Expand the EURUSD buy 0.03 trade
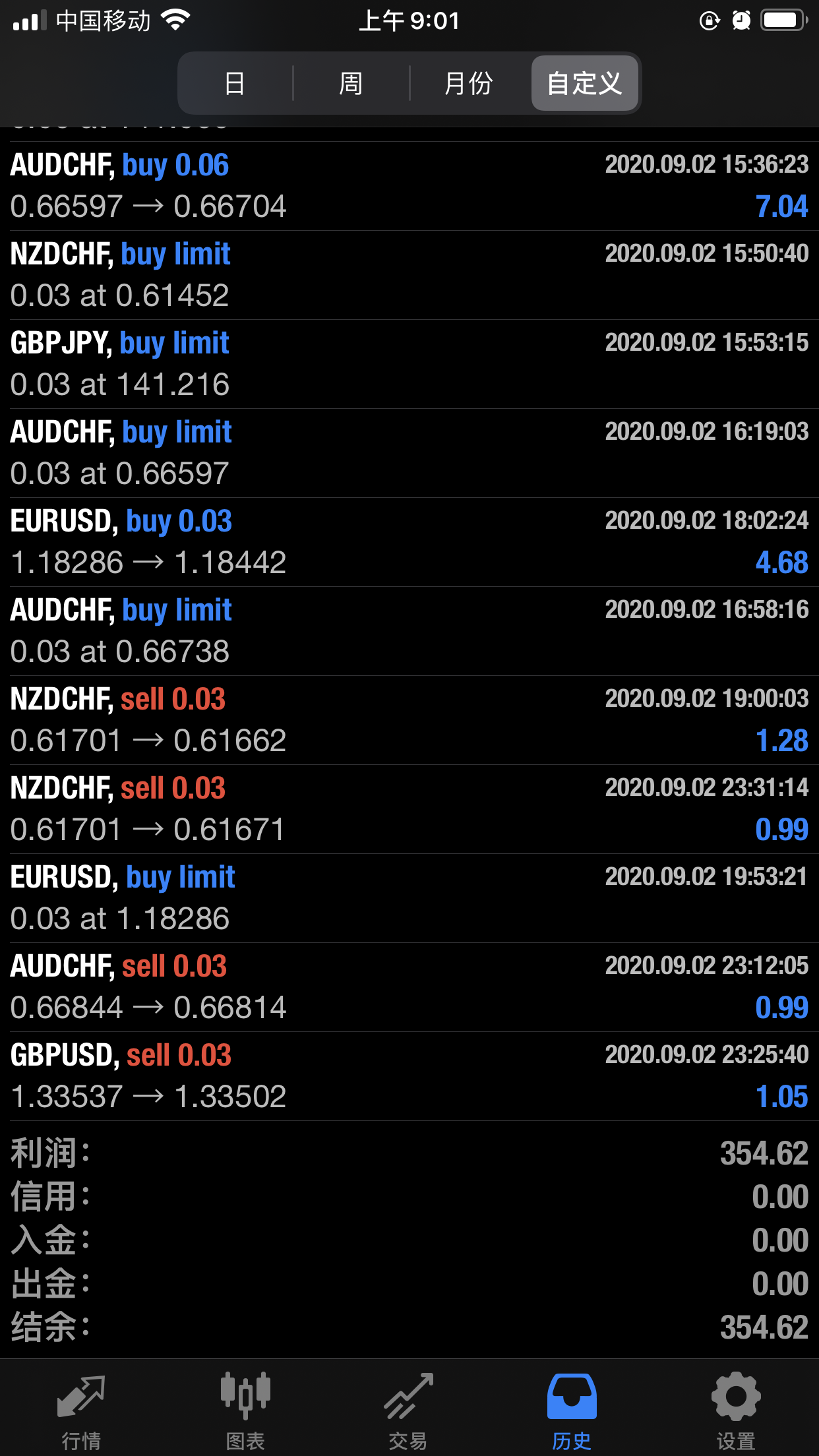Image resolution: width=819 pixels, height=1456 pixels. point(409,542)
